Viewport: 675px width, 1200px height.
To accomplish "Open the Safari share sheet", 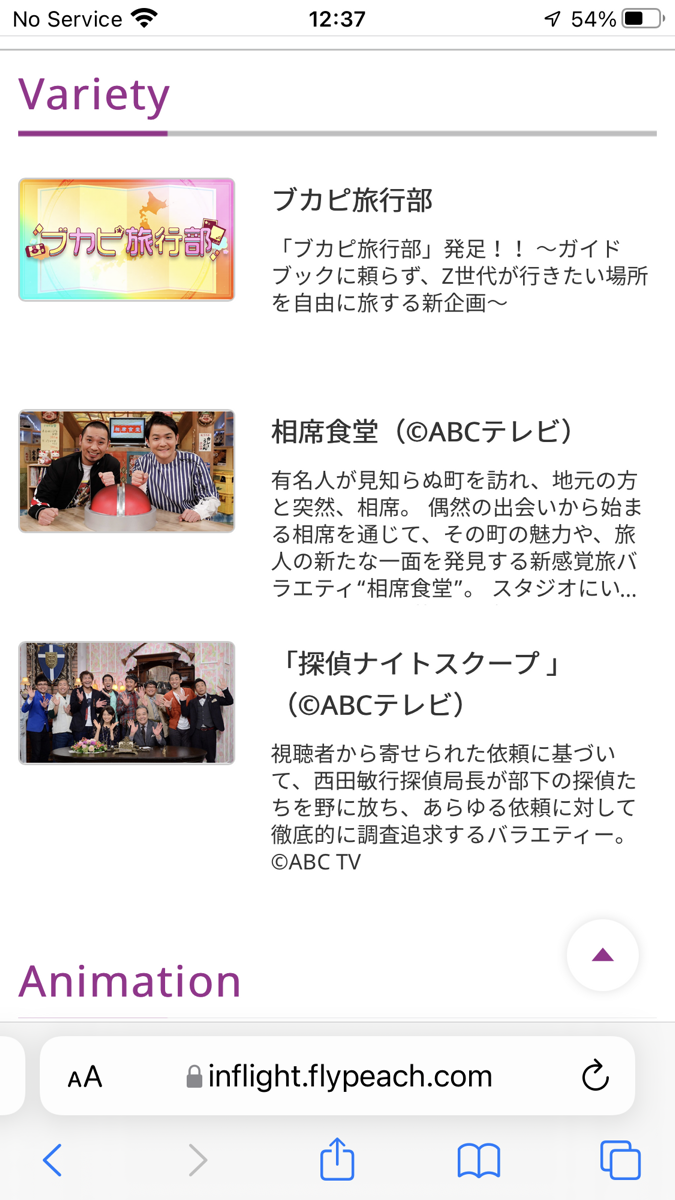I will (x=337, y=1159).
